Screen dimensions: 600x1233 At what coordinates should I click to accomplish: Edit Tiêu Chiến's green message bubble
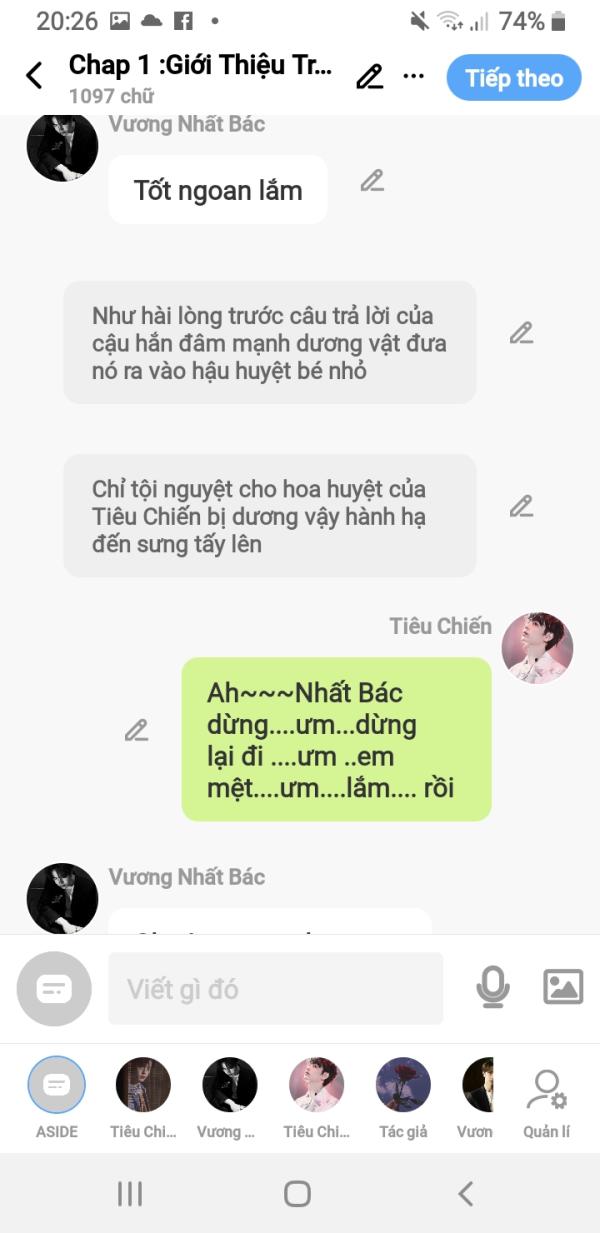(x=137, y=730)
